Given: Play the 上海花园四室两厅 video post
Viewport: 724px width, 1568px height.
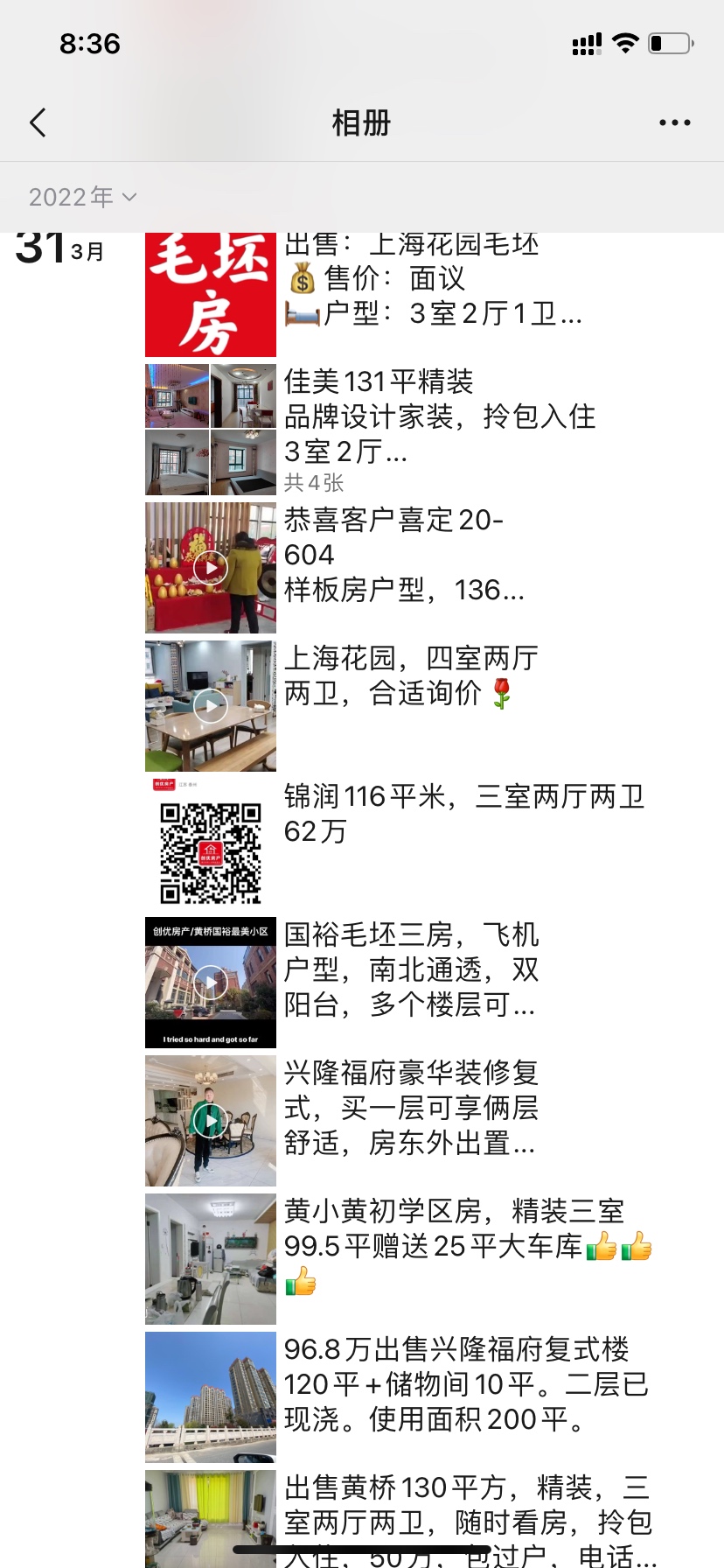Looking at the screenshot, I should click(x=211, y=706).
